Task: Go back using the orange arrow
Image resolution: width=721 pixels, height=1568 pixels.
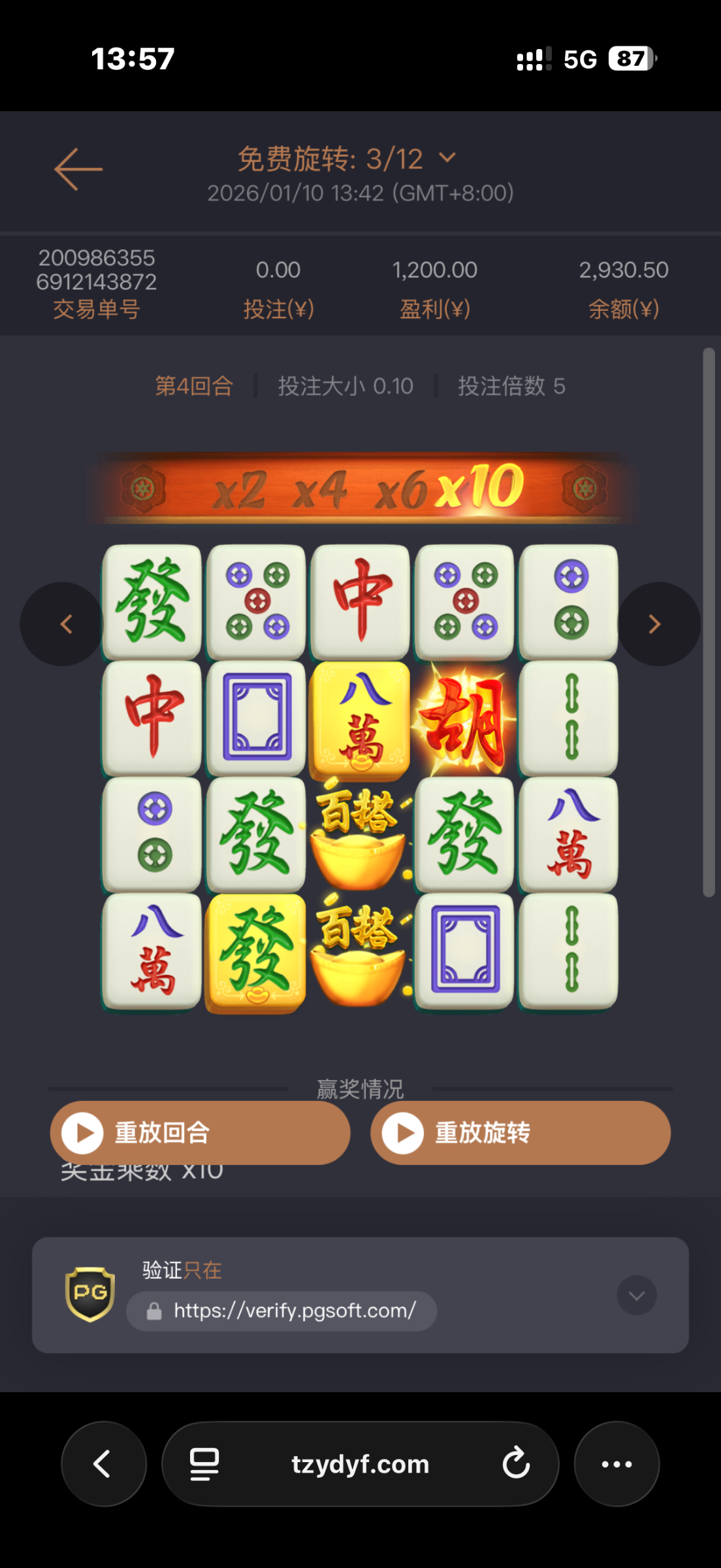Action: click(78, 169)
